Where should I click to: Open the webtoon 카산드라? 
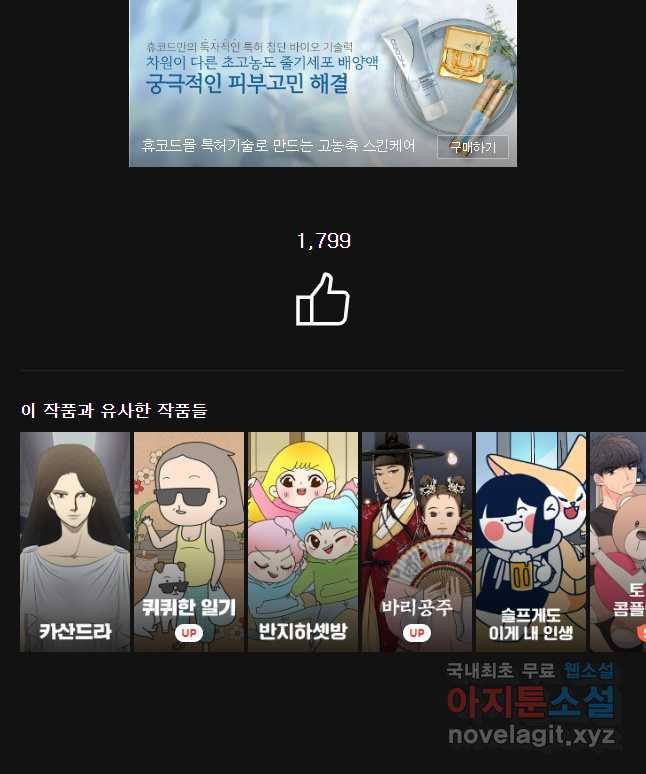[x=75, y=541]
